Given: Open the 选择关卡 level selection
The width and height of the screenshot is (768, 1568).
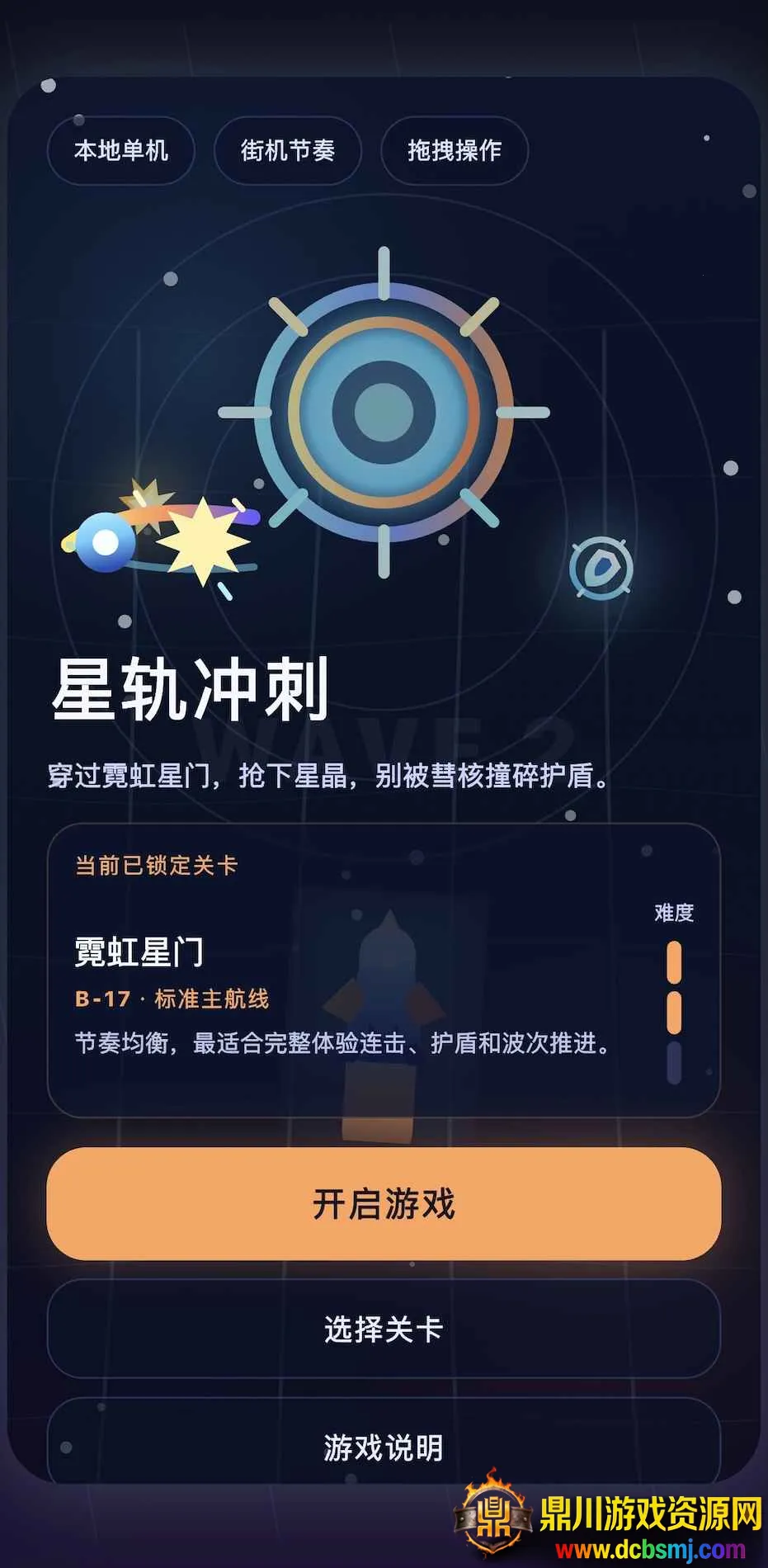Looking at the screenshot, I should pyautogui.click(x=384, y=1329).
